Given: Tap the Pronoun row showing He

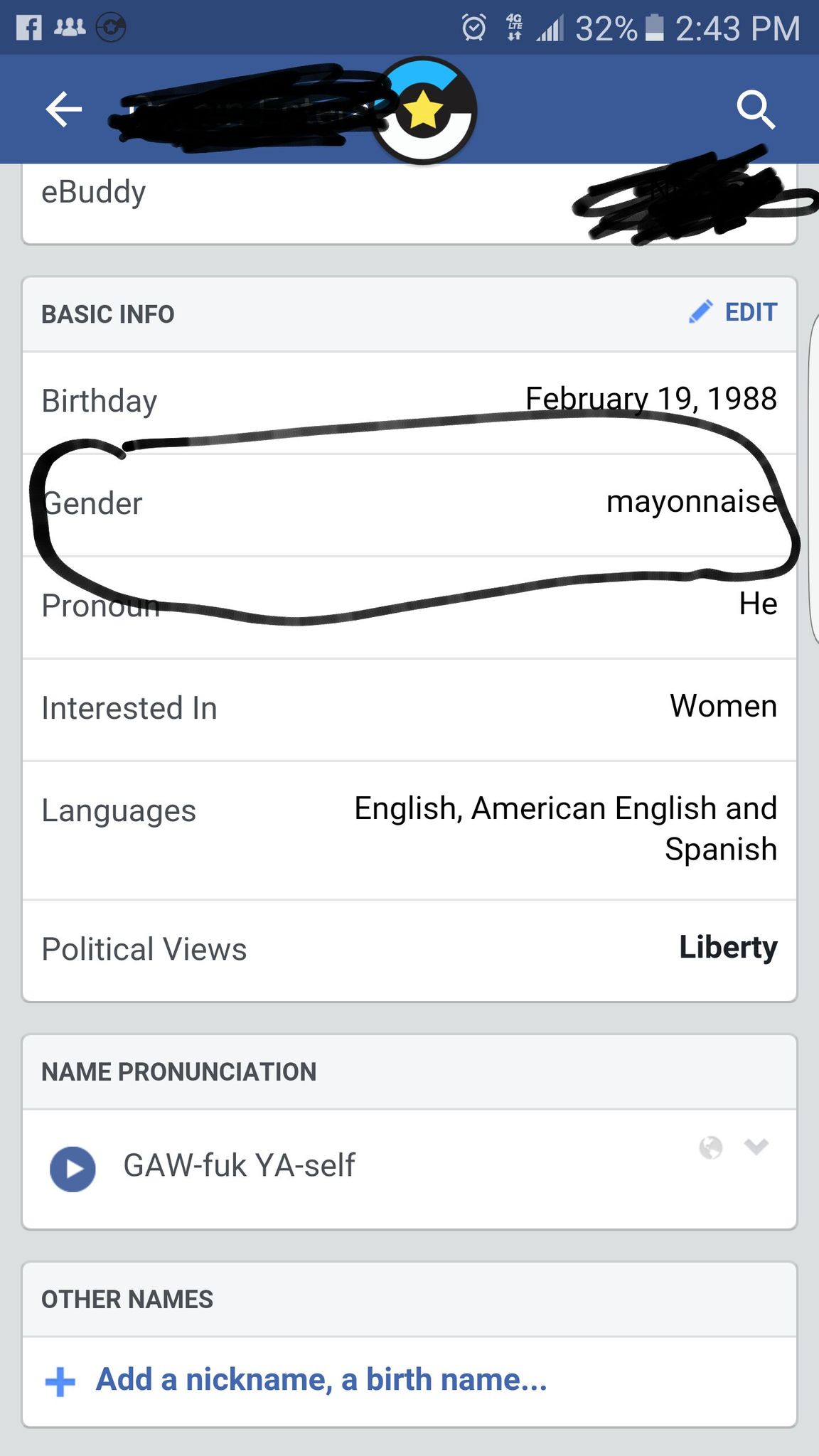Looking at the screenshot, I should point(409,604).
